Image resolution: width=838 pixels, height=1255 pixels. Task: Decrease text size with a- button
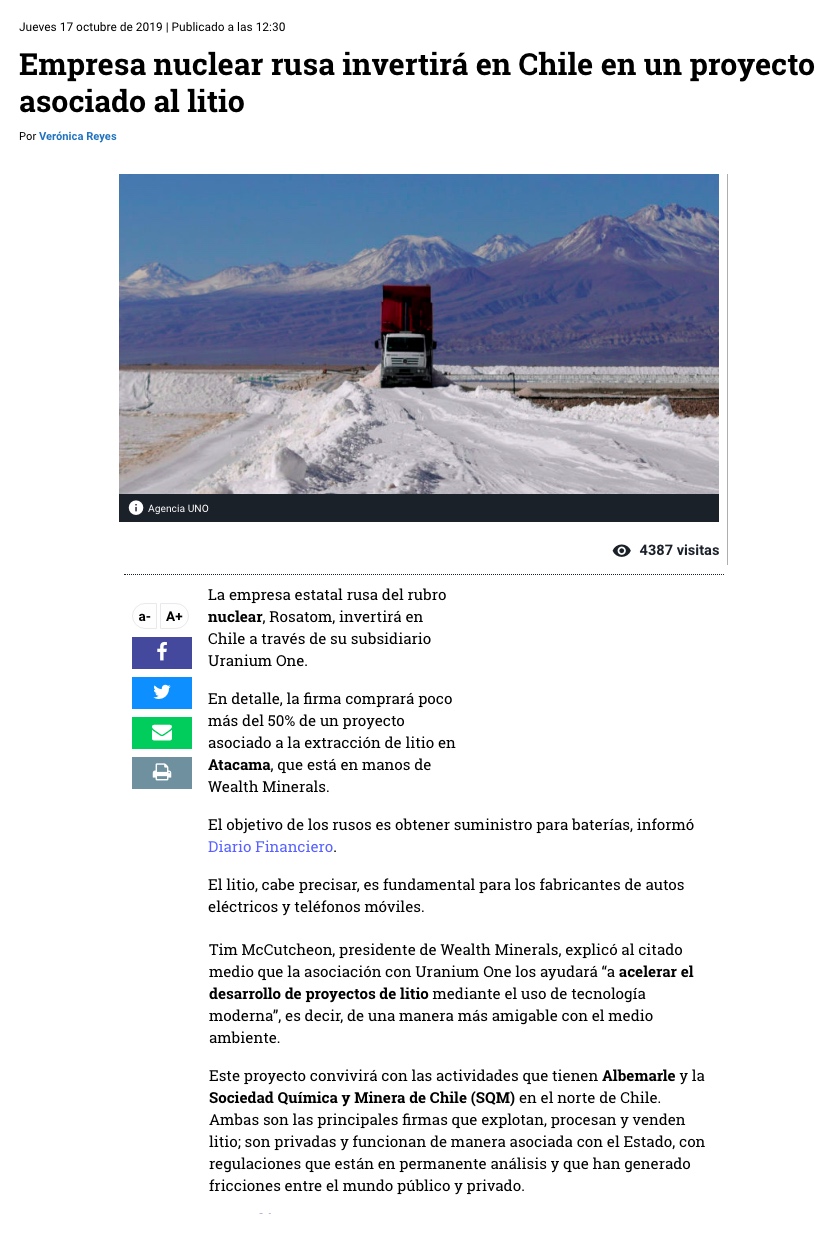145,616
